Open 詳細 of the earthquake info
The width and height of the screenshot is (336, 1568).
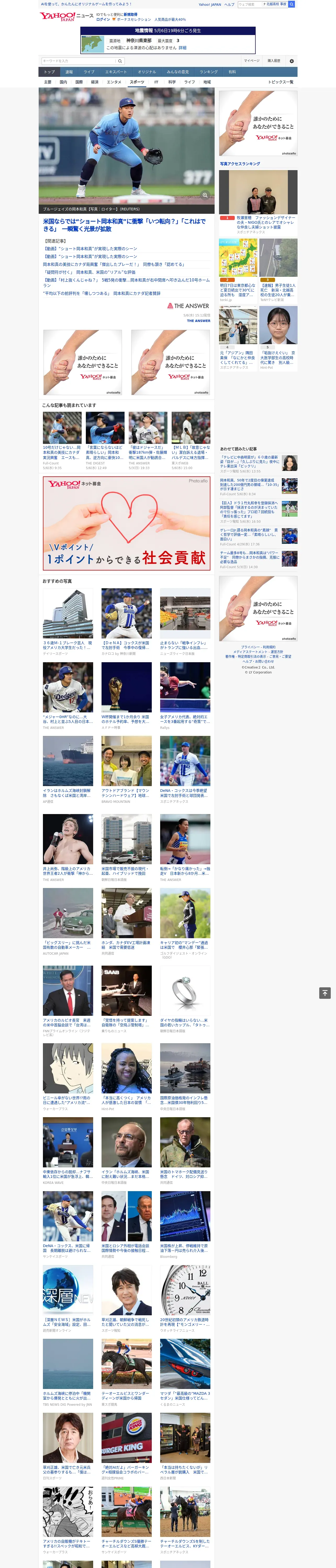(x=182, y=48)
